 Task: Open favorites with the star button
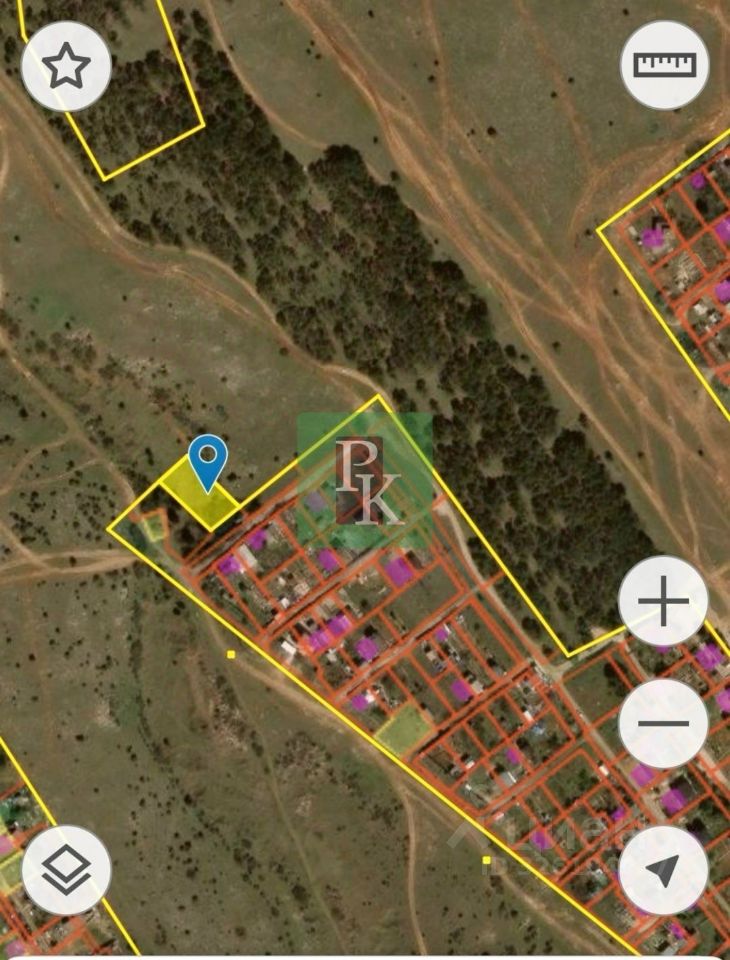pyautogui.click(x=66, y=66)
